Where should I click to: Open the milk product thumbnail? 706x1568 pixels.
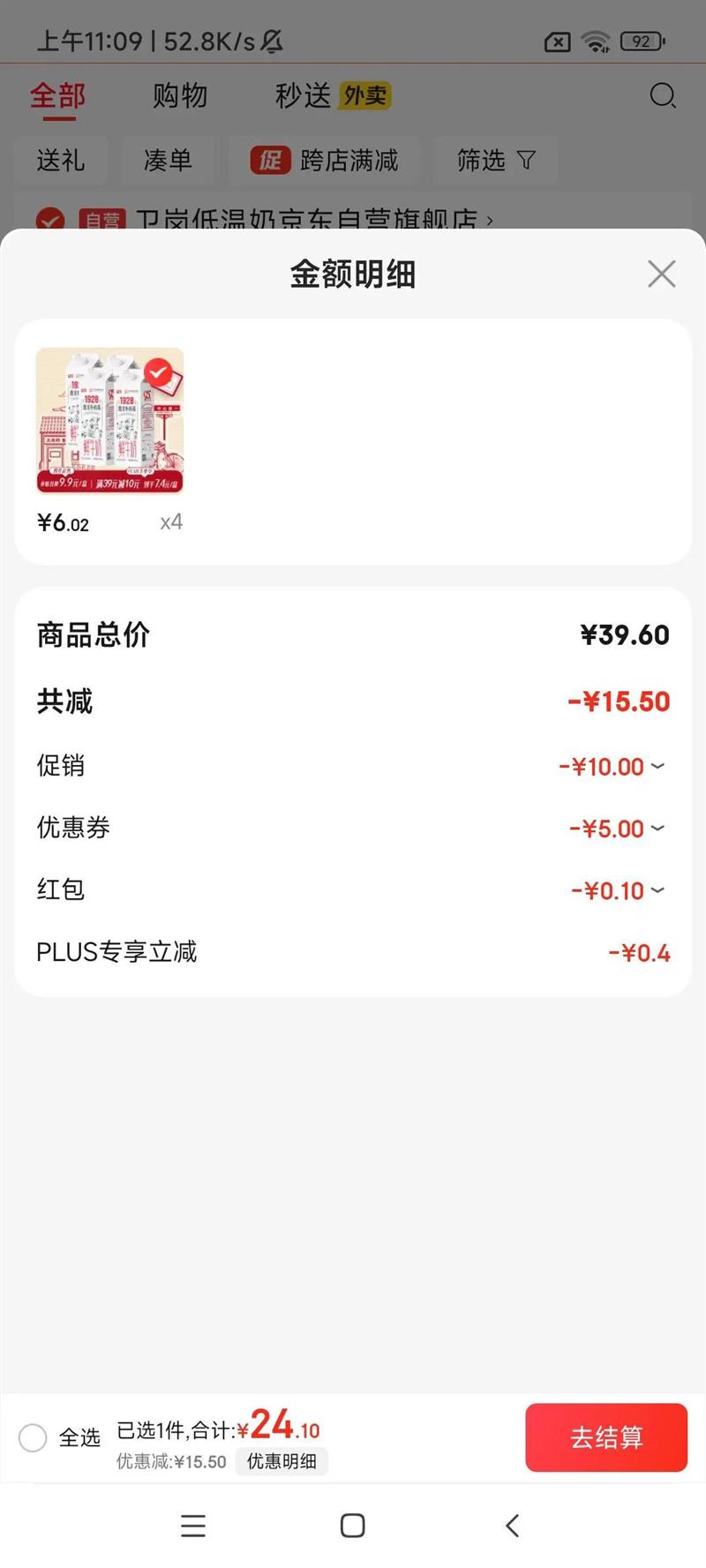pyautogui.click(x=109, y=421)
